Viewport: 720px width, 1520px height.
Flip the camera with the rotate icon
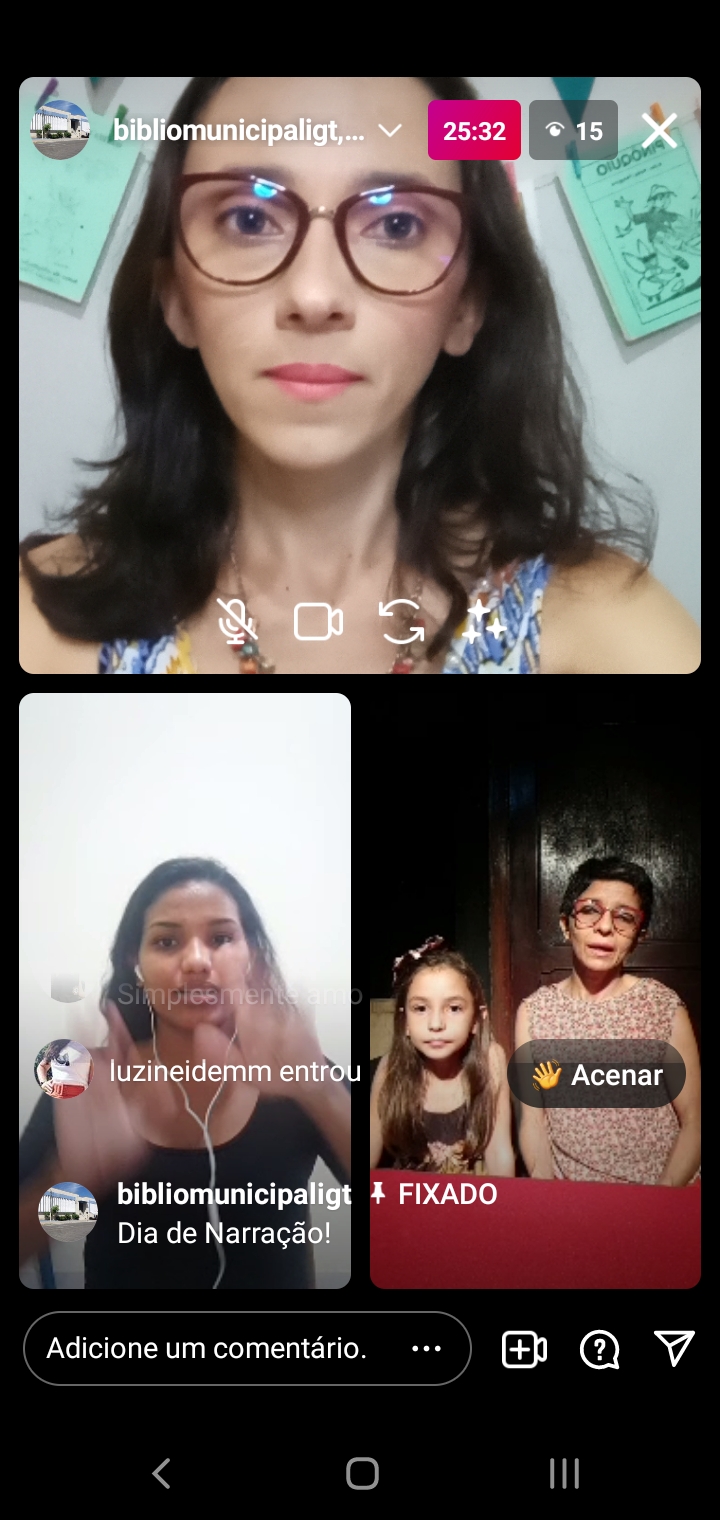click(401, 622)
